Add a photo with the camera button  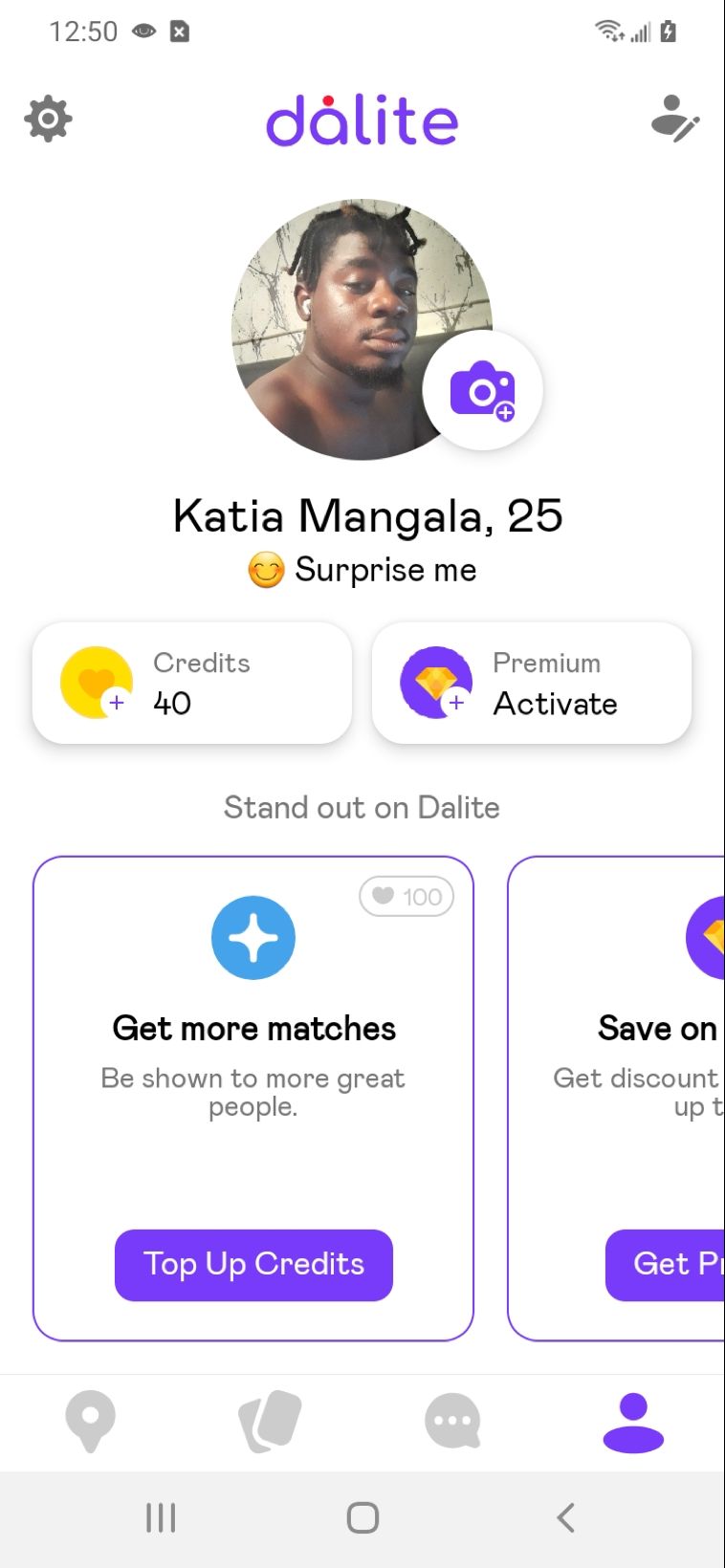point(483,390)
